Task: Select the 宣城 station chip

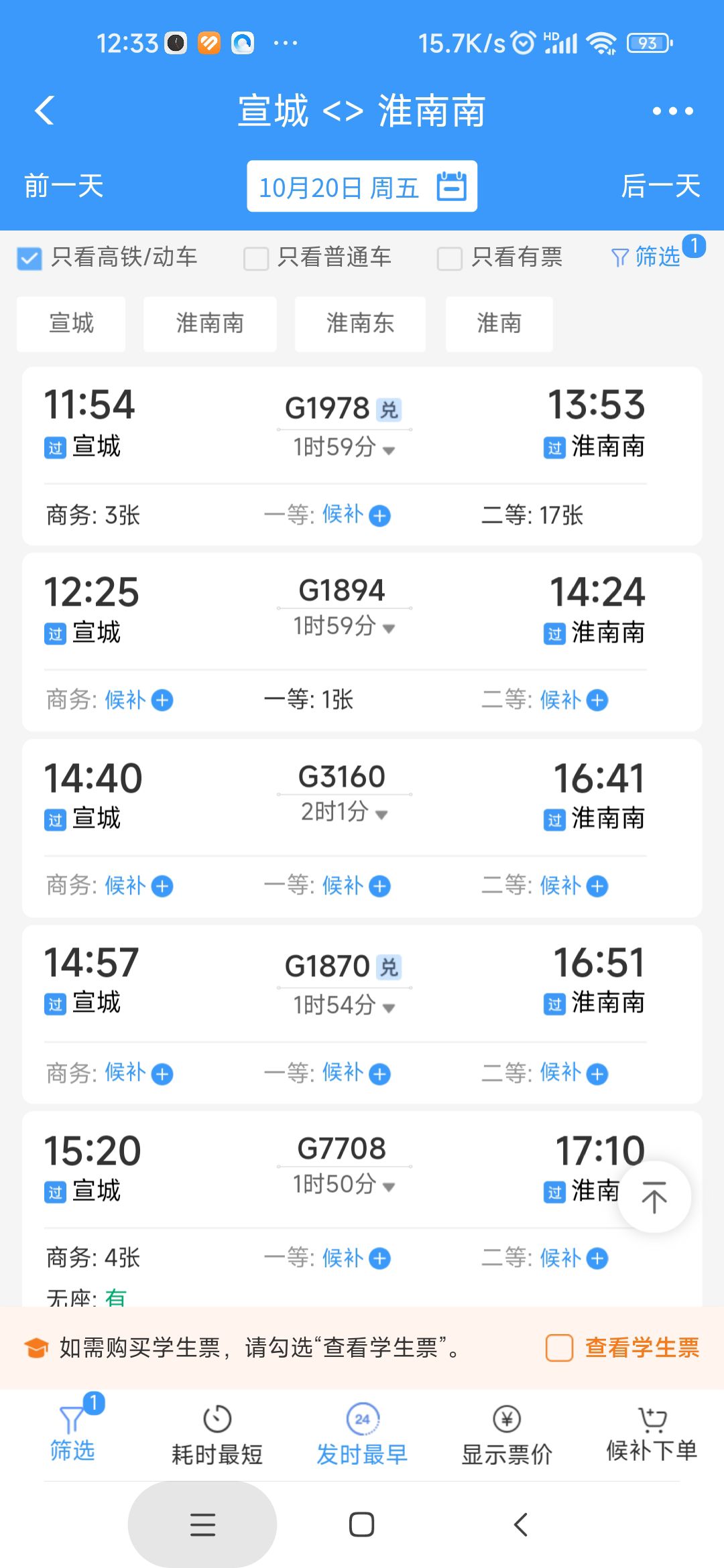Action: point(71,324)
